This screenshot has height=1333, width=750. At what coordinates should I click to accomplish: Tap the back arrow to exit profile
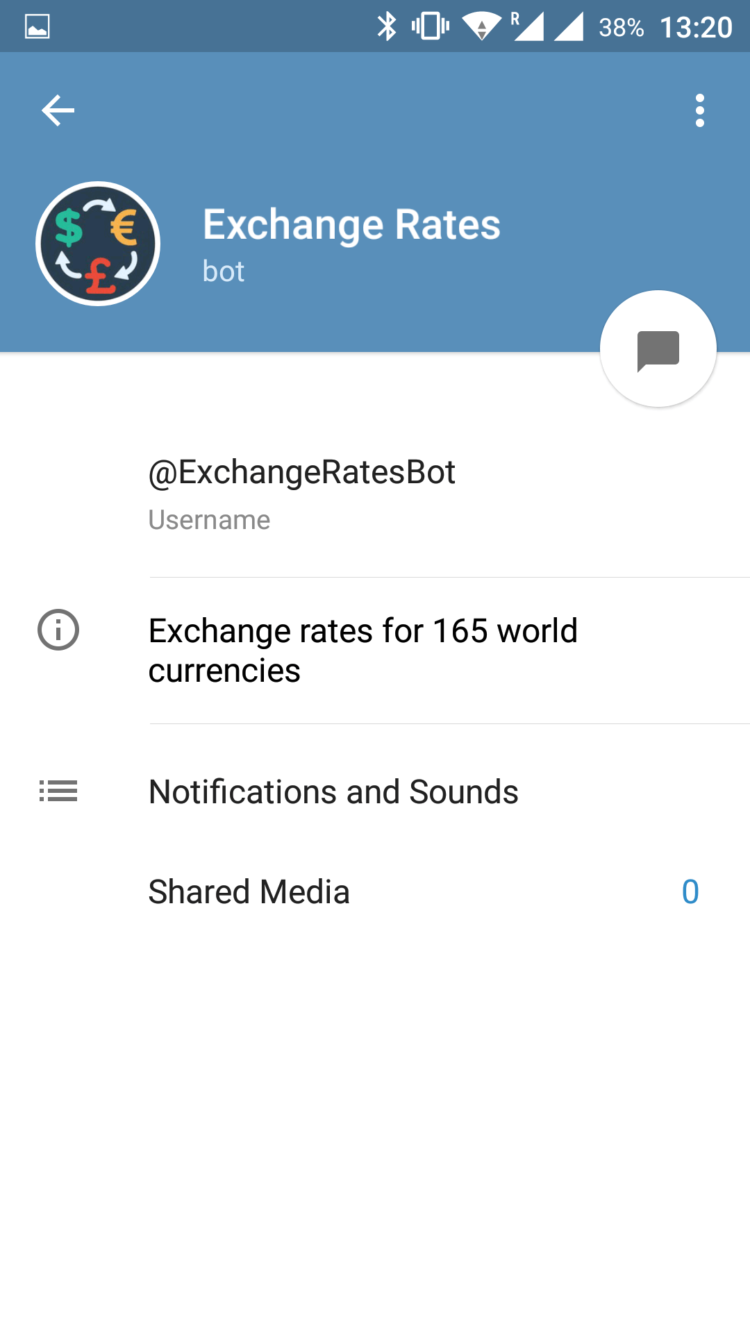coord(57,110)
